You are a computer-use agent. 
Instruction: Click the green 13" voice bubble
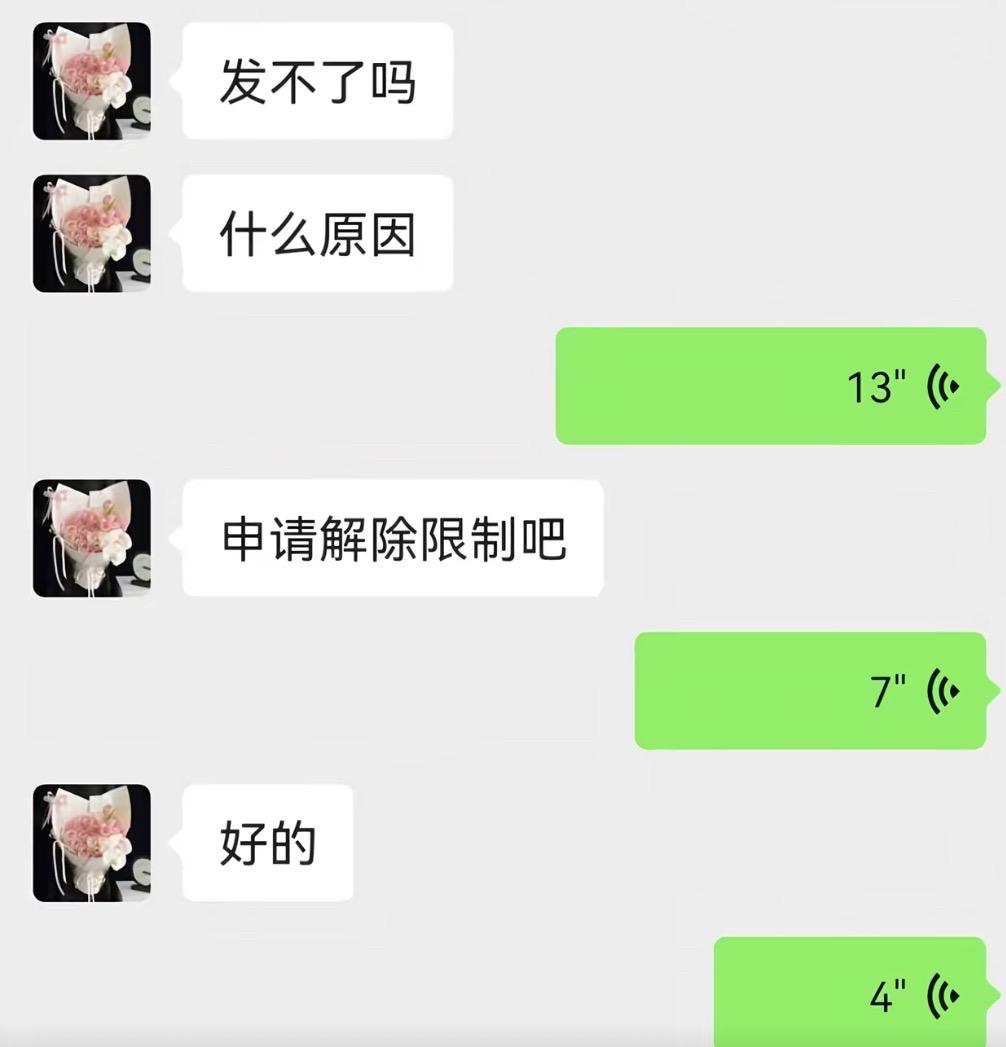point(770,385)
